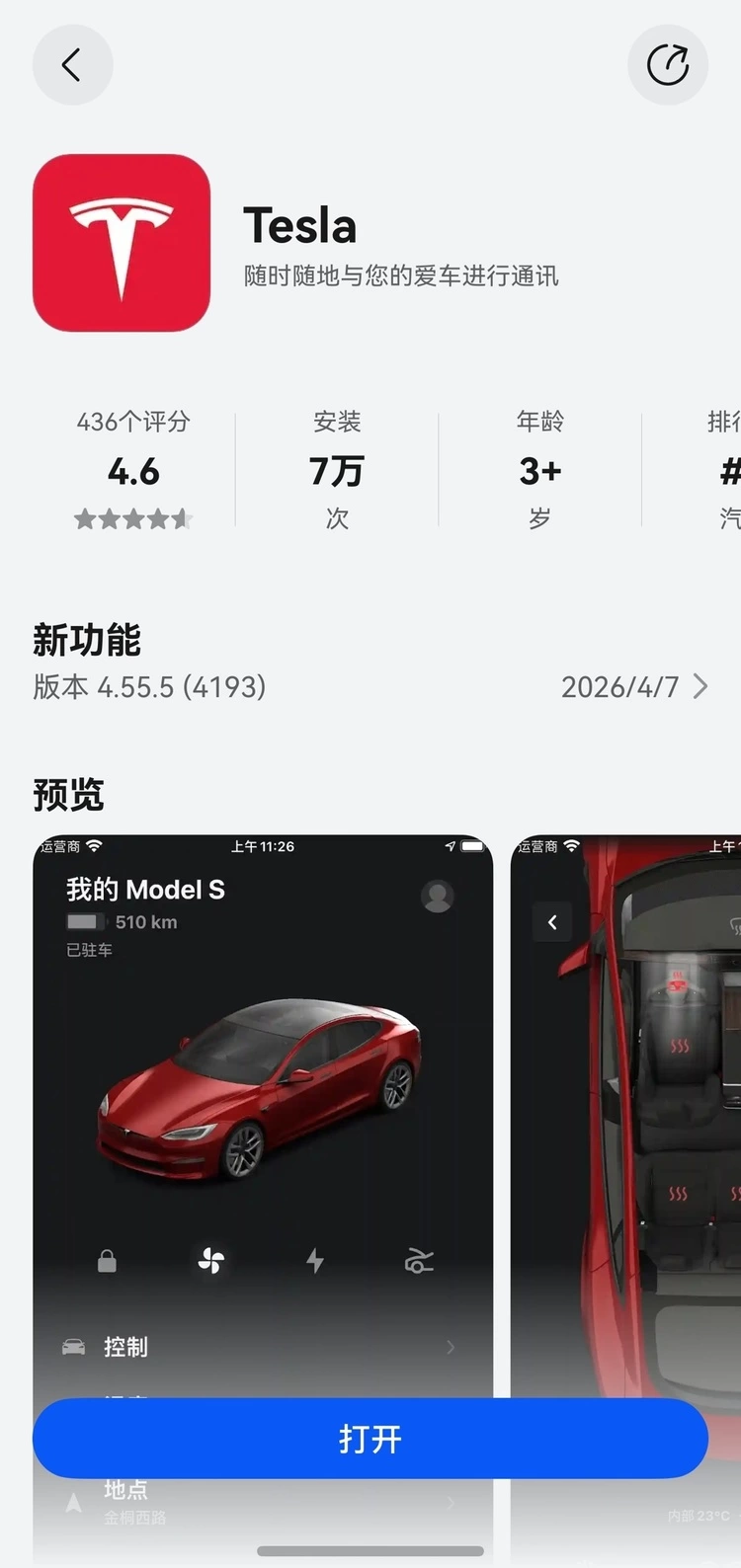
Task: Share the Tesla app page
Action: [x=668, y=65]
